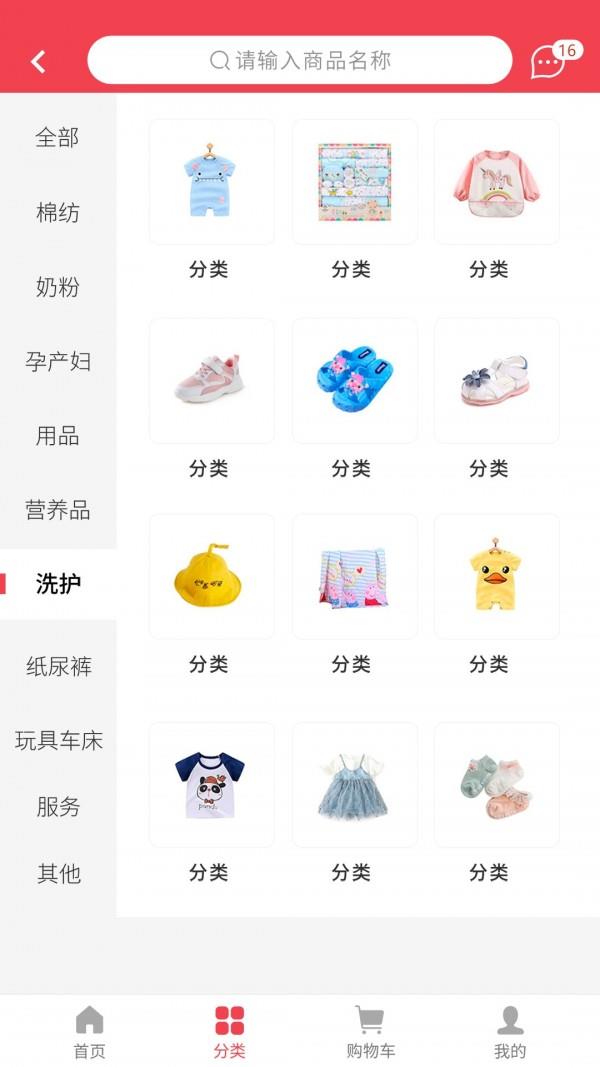Open messages with the 16 badge
The width and height of the screenshot is (600, 1067).
[549, 61]
